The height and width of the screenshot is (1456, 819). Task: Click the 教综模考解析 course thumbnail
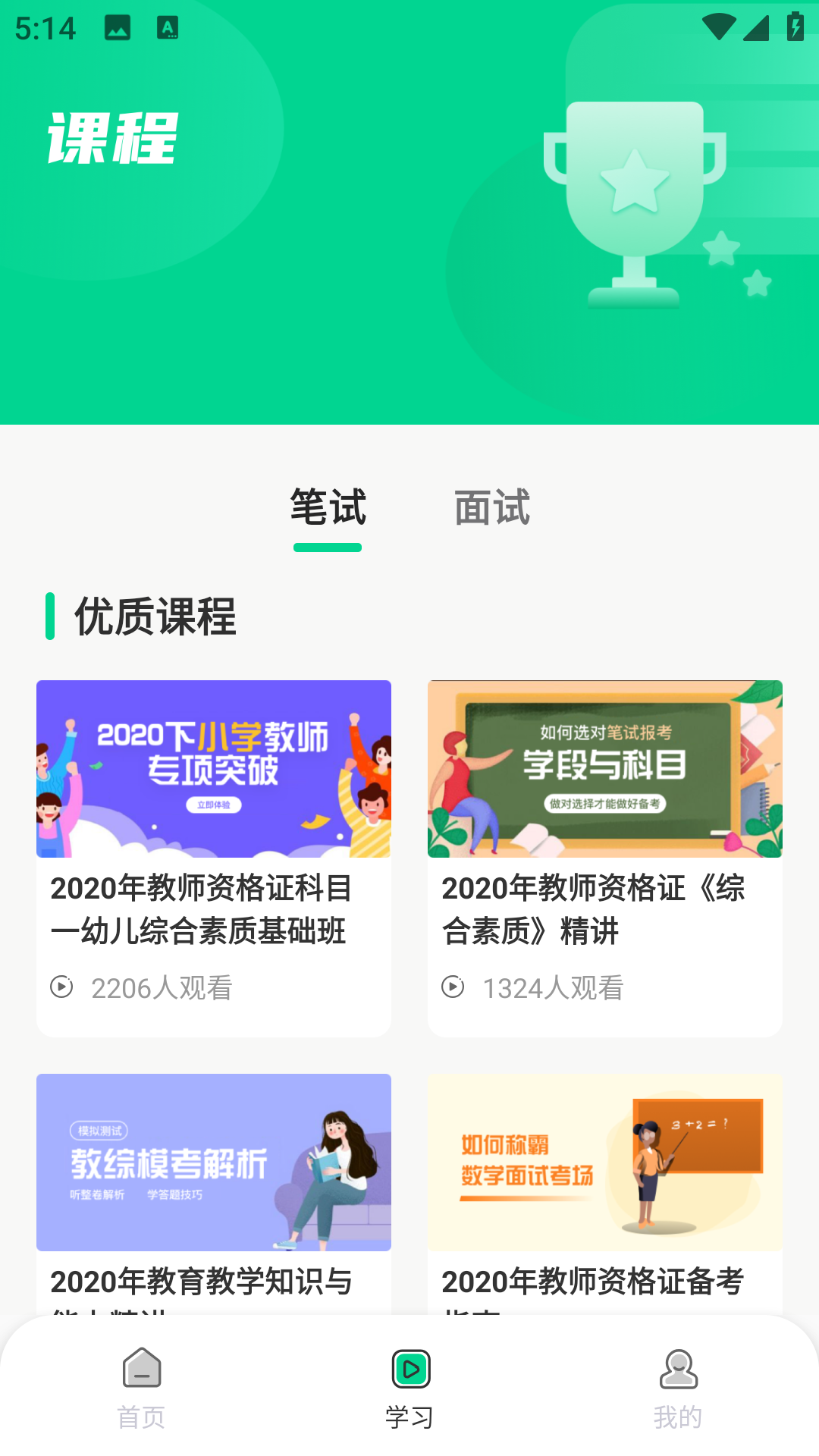(x=213, y=1161)
